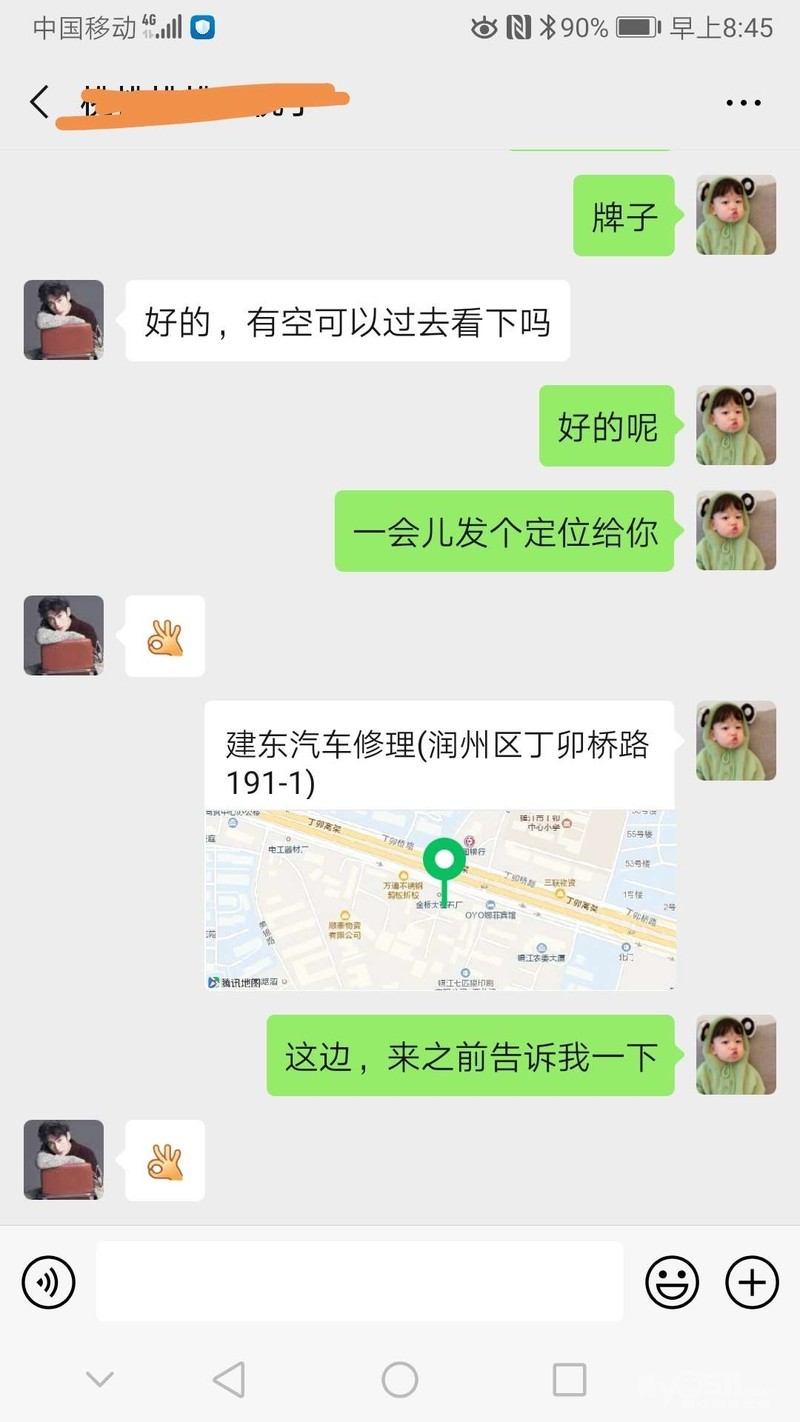Viewport: 800px width, 1422px height.
Task: Open the 建东汽车修理 location card
Action: point(440,846)
